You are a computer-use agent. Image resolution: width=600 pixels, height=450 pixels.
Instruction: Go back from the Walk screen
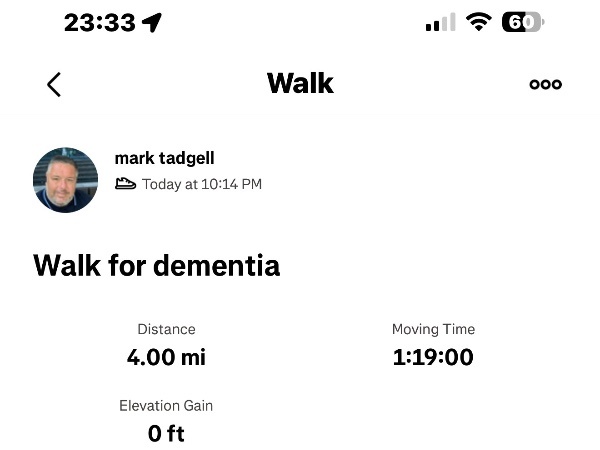tap(54, 85)
